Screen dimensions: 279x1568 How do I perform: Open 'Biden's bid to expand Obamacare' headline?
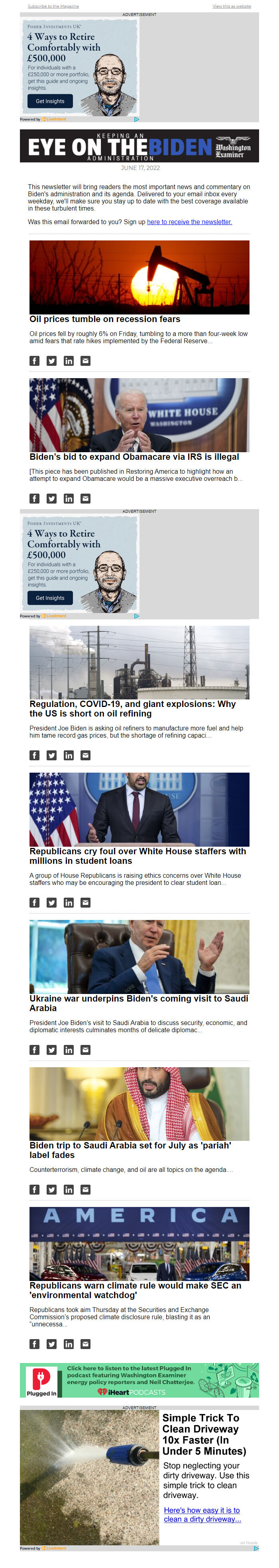[134, 457]
